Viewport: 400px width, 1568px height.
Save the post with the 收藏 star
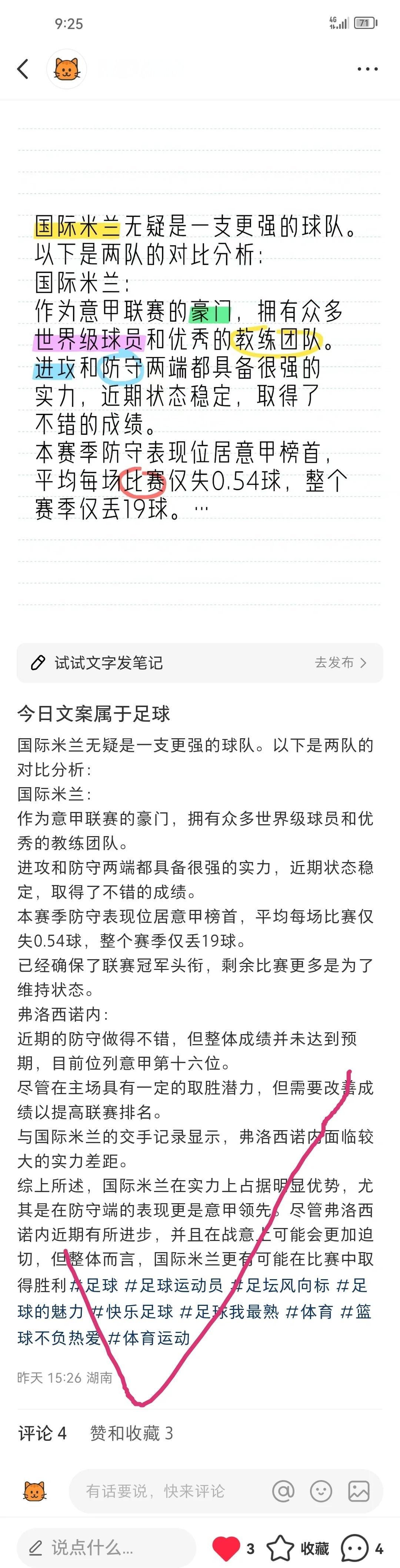(281, 1547)
